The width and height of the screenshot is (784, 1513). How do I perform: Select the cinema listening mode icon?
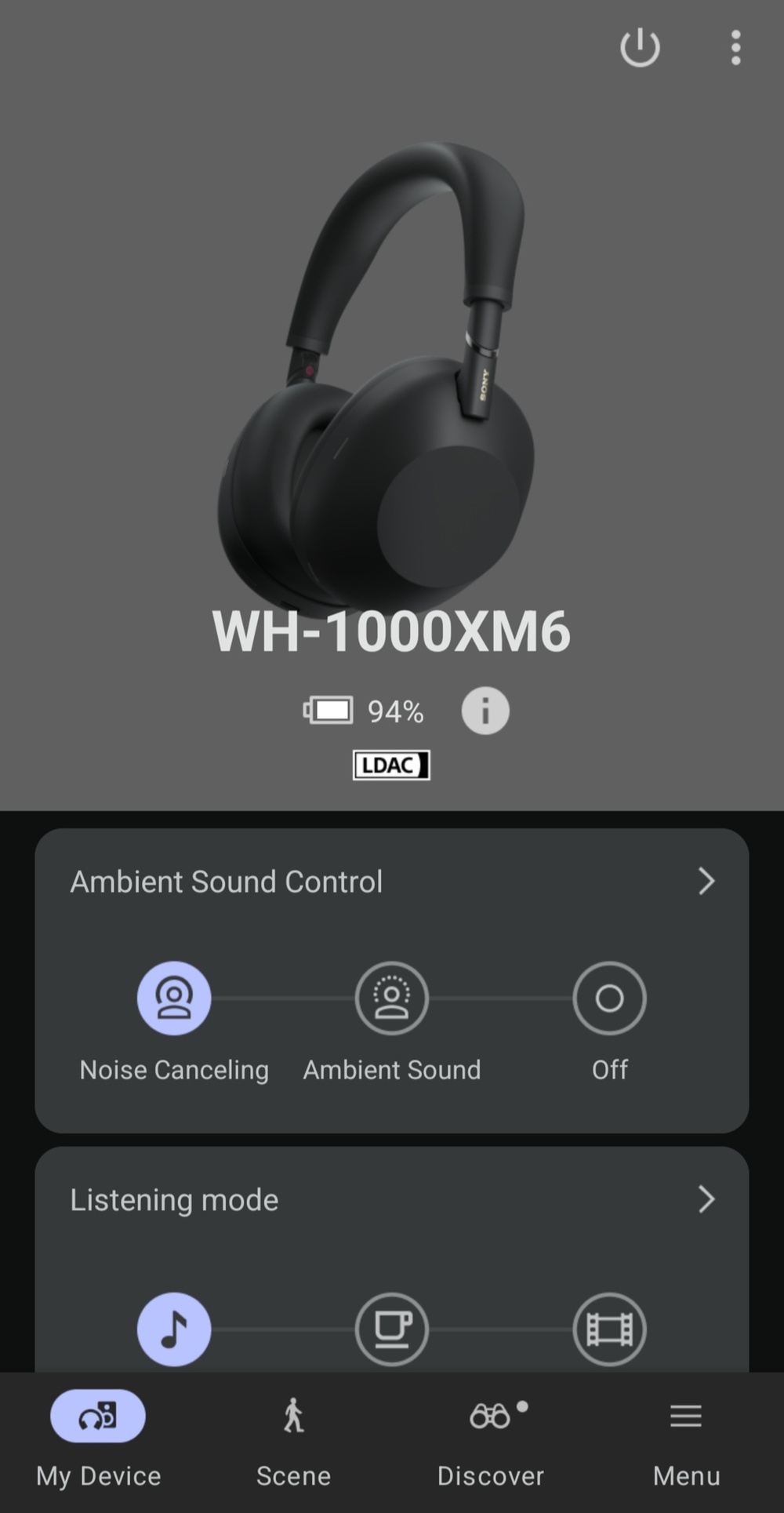(x=610, y=1329)
